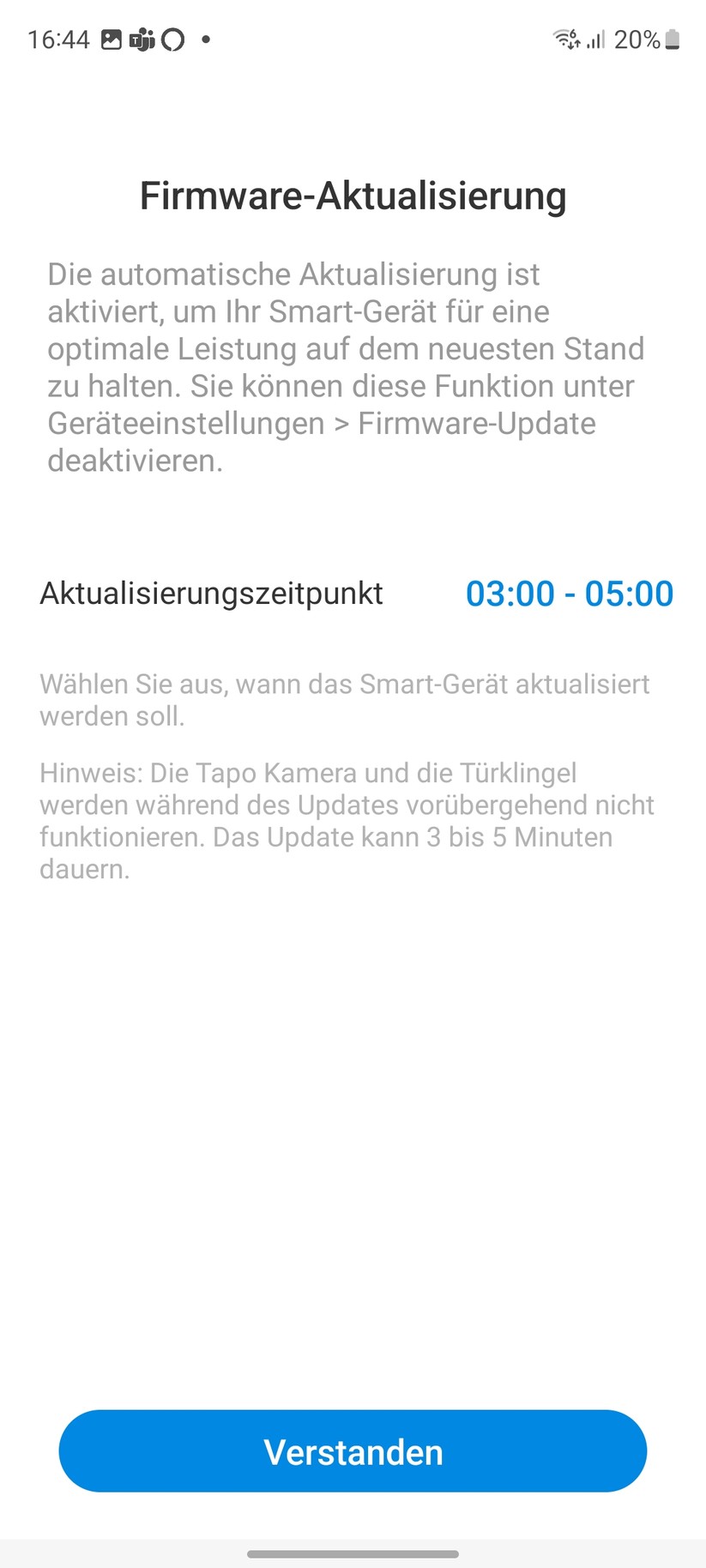Screen dimensions: 706x1568
Task: Select the Aktualisierungszeitpunkt label
Action: 211,593
